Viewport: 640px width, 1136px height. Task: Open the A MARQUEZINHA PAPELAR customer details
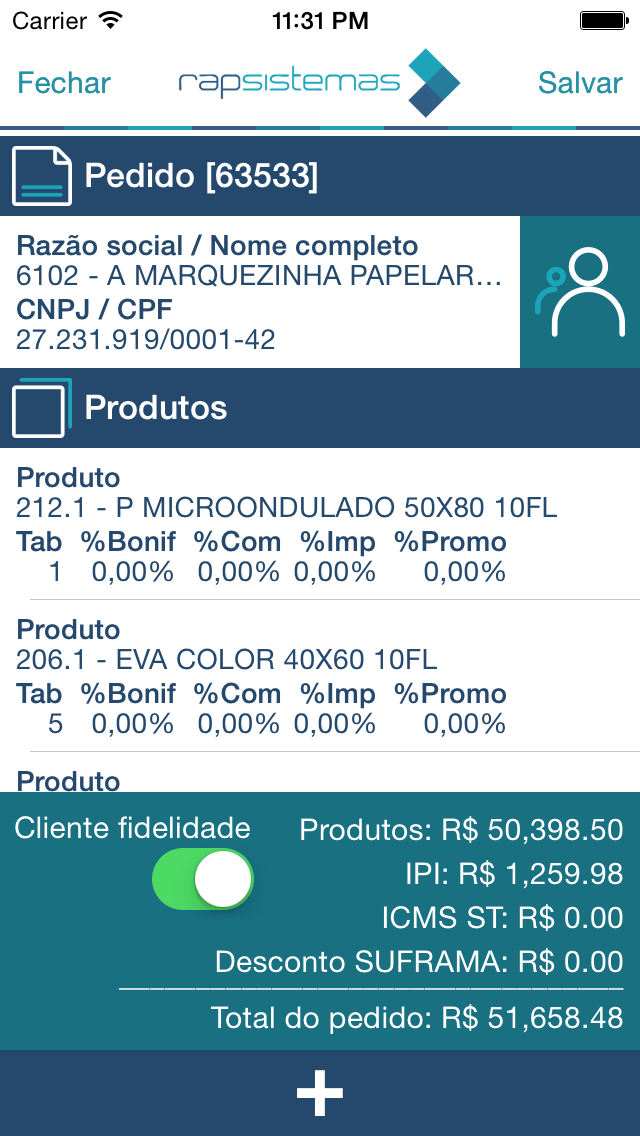(x=260, y=292)
